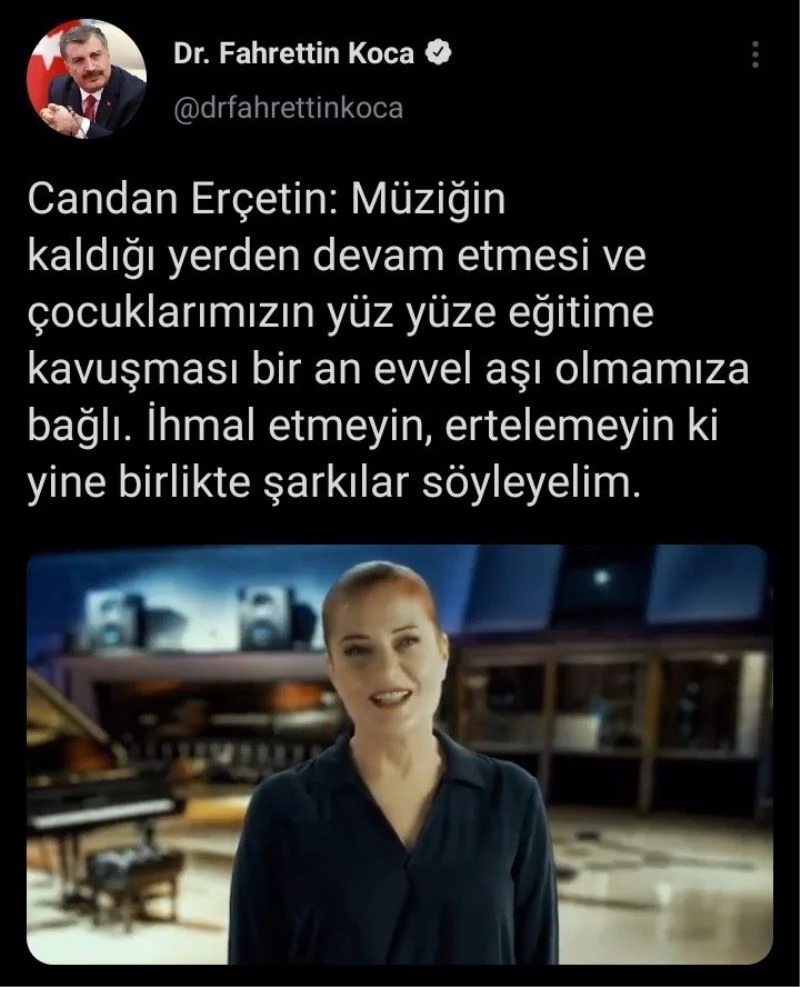Image resolution: width=800 pixels, height=987 pixels.
Task: Open the Dr. Fahrettin Koca account name
Action: pos(294,55)
